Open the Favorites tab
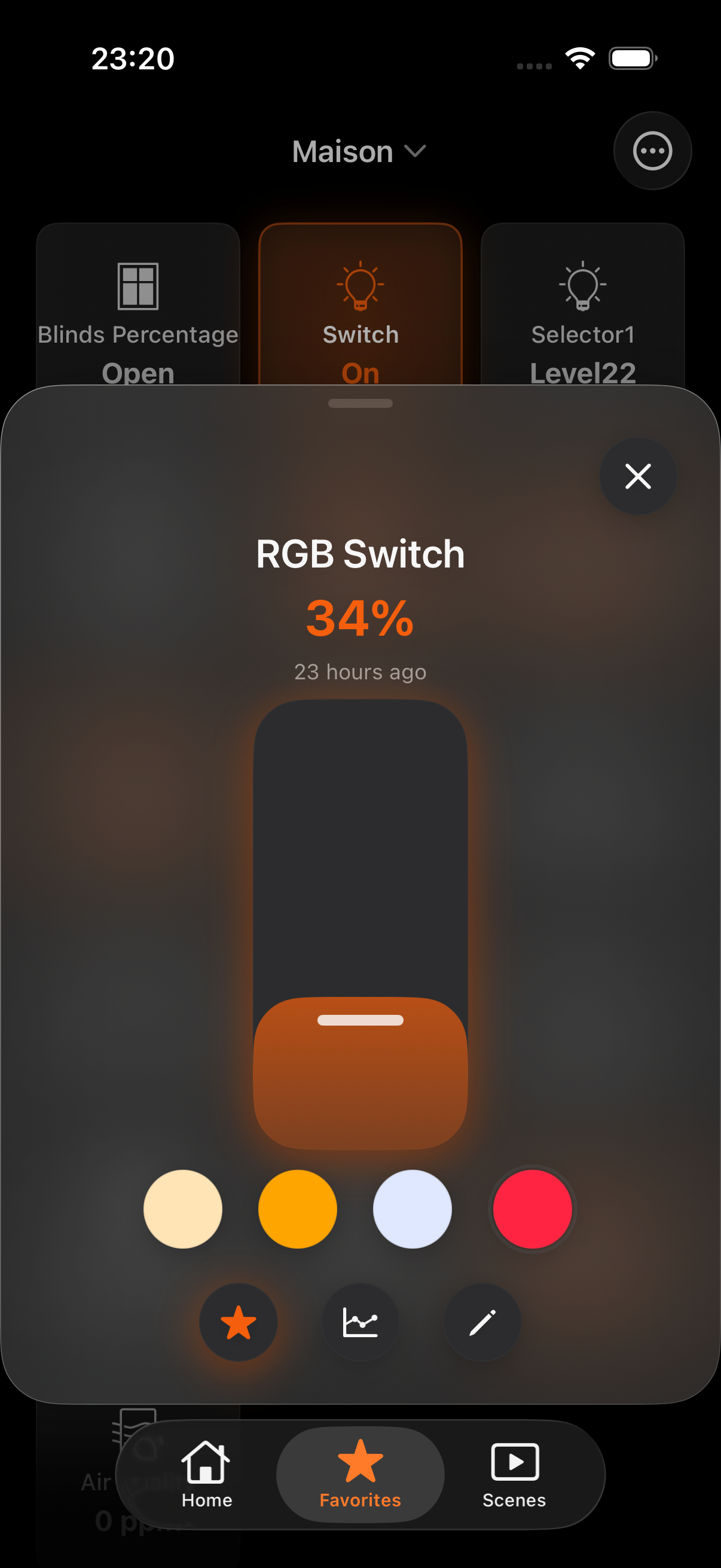This screenshot has width=721, height=1568. [360, 1474]
